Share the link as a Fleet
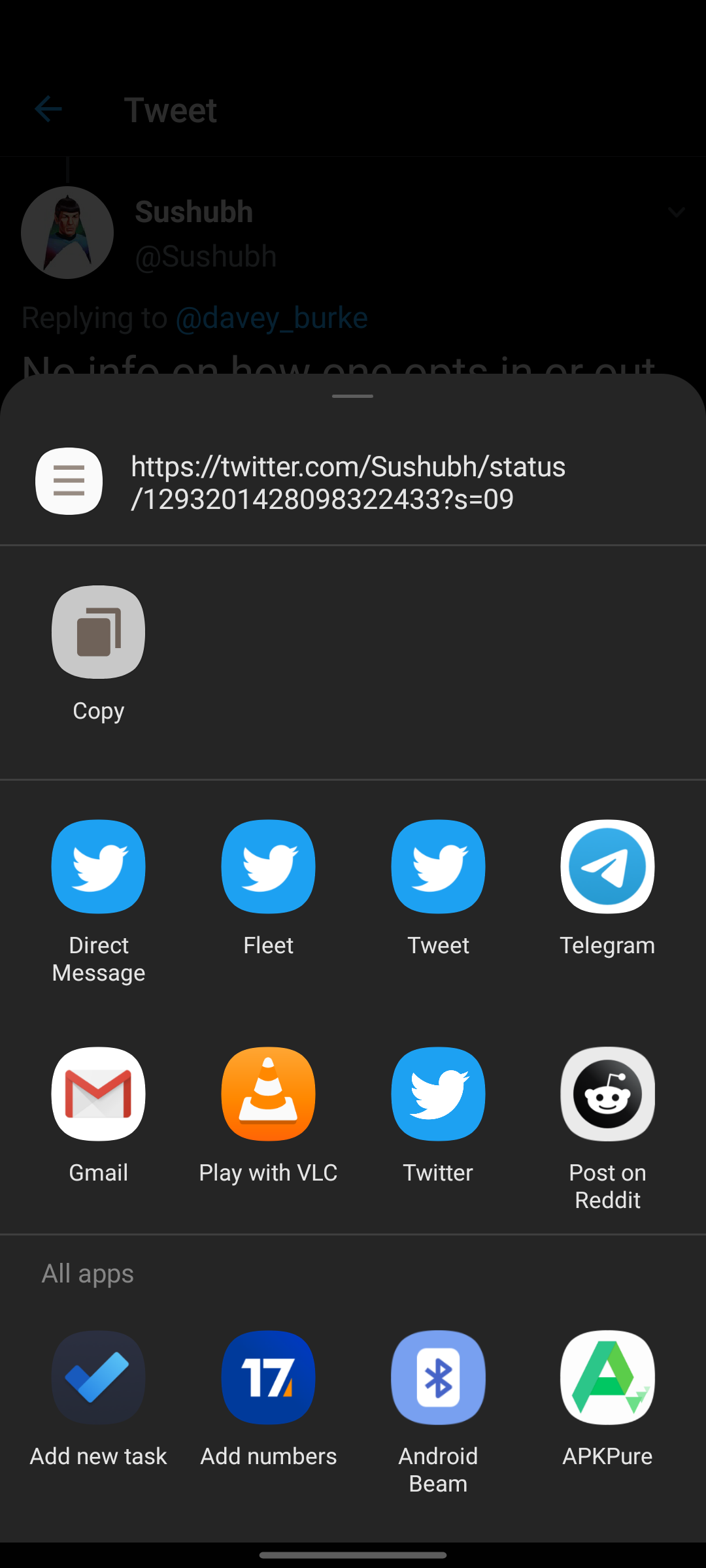706x1568 pixels. (x=268, y=867)
